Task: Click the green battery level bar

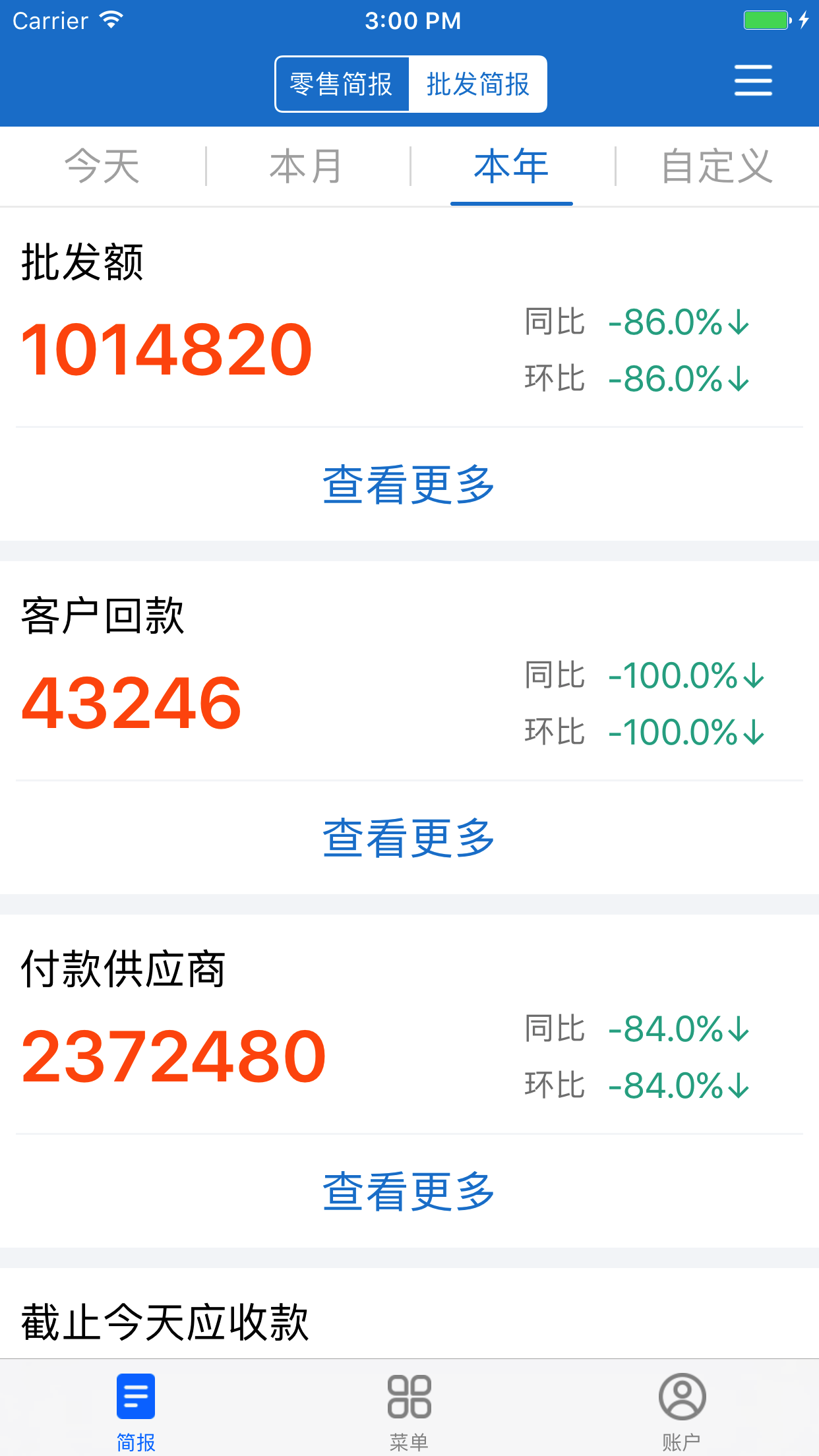Action: pos(765,20)
